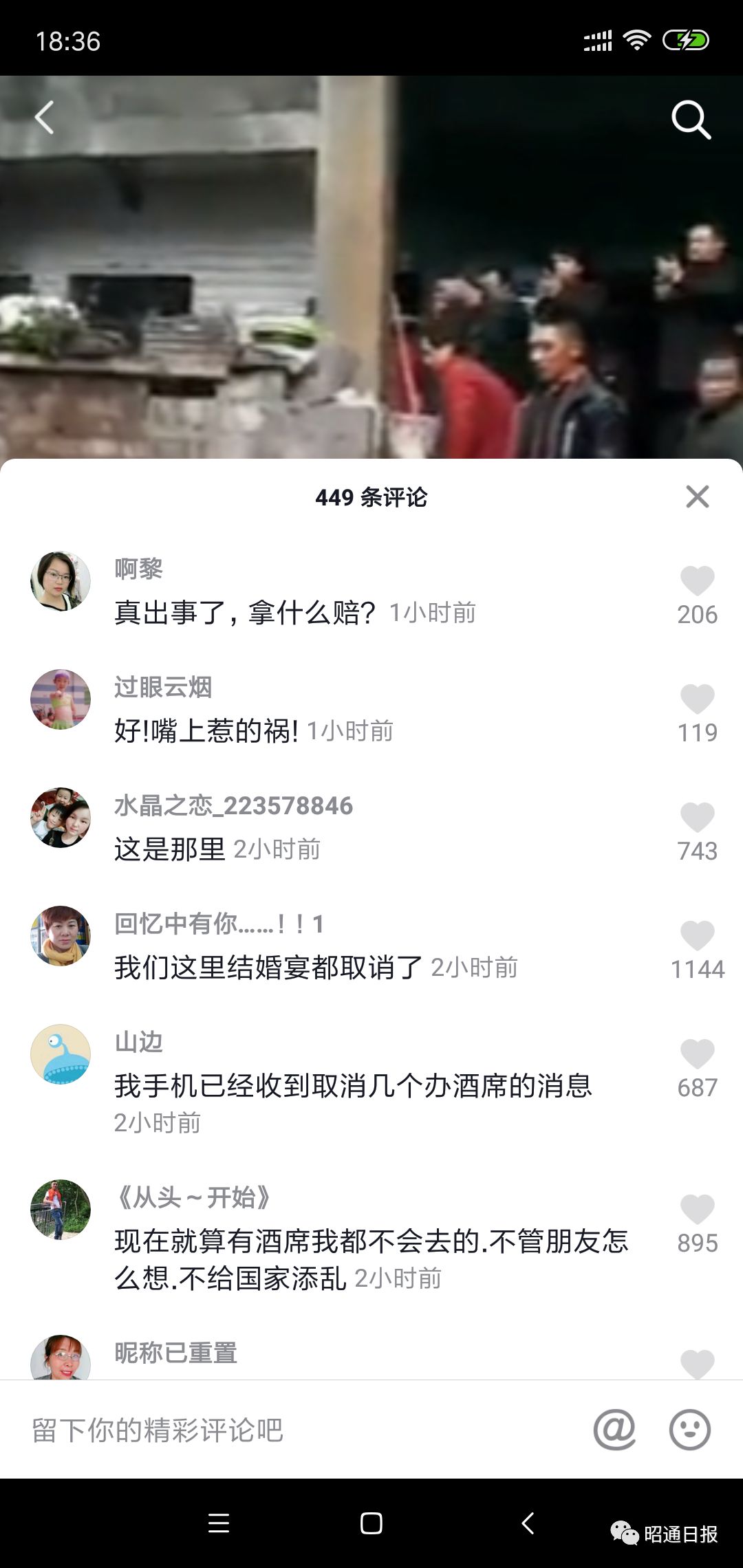This screenshot has width=743, height=1568.
Task: Close the 449 comments panel
Action: pos(697,497)
